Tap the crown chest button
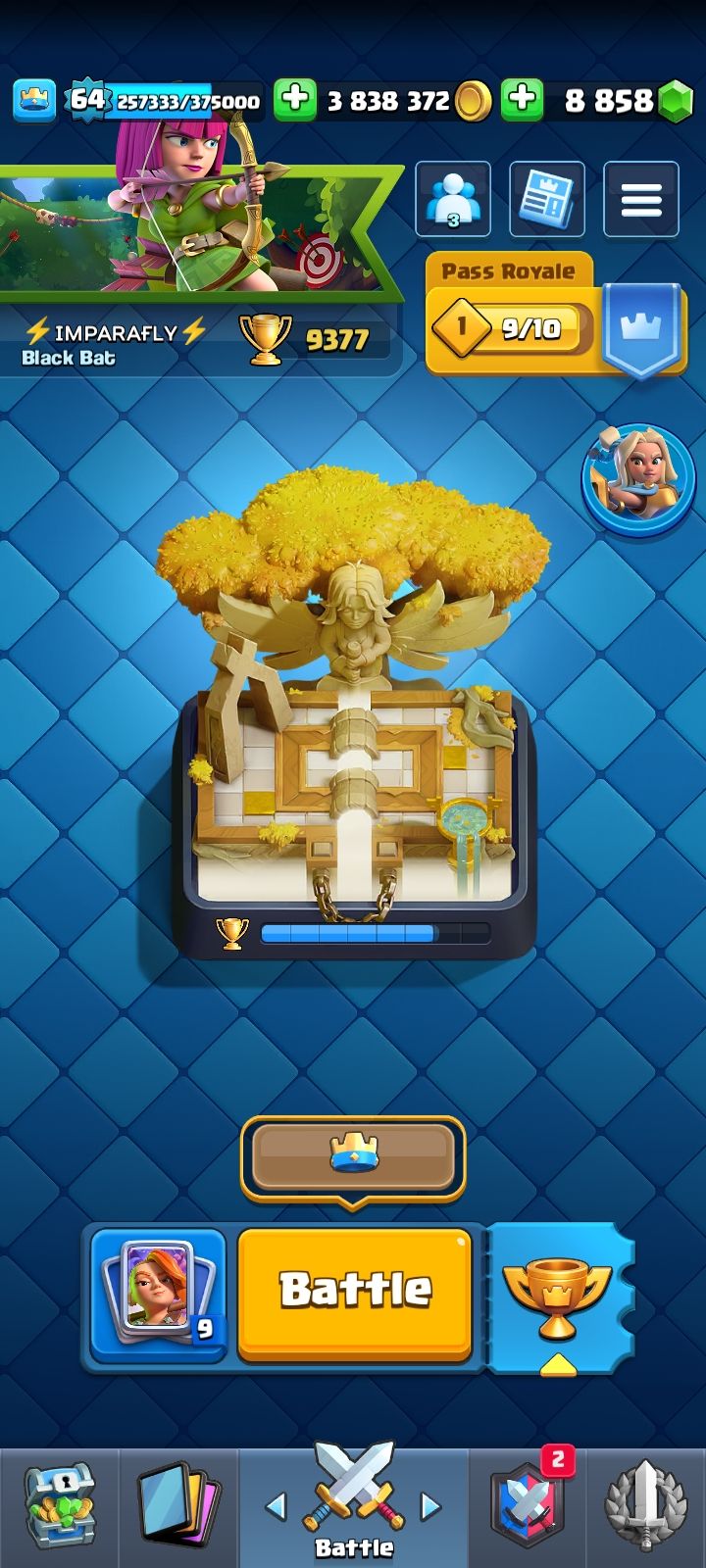This screenshot has height=1568, width=706. pyautogui.click(x=353, y=1156)
